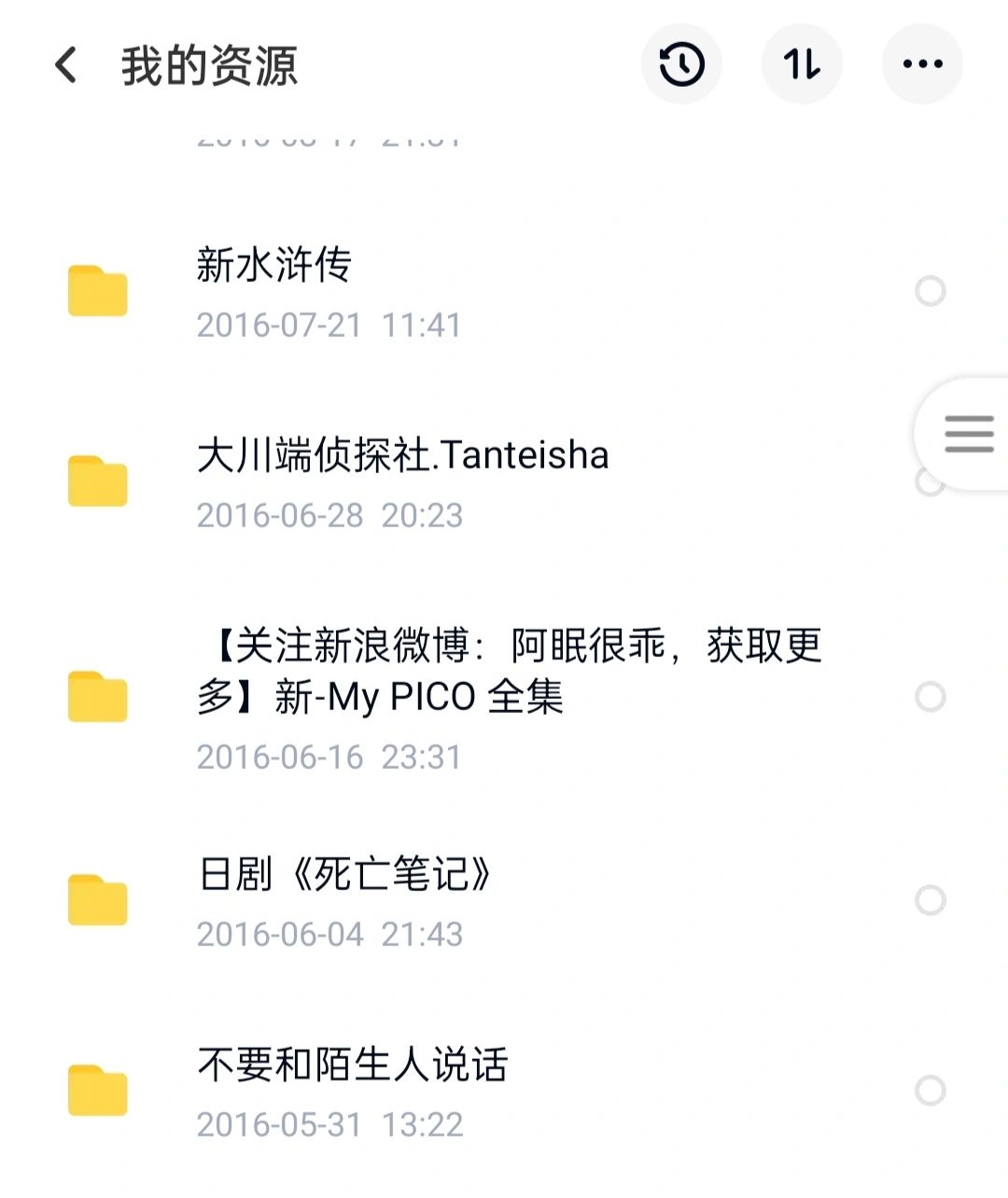Open the 新水浒传 folder by its name
Screen dimensions: 1008x1198
tap(273, 266)
